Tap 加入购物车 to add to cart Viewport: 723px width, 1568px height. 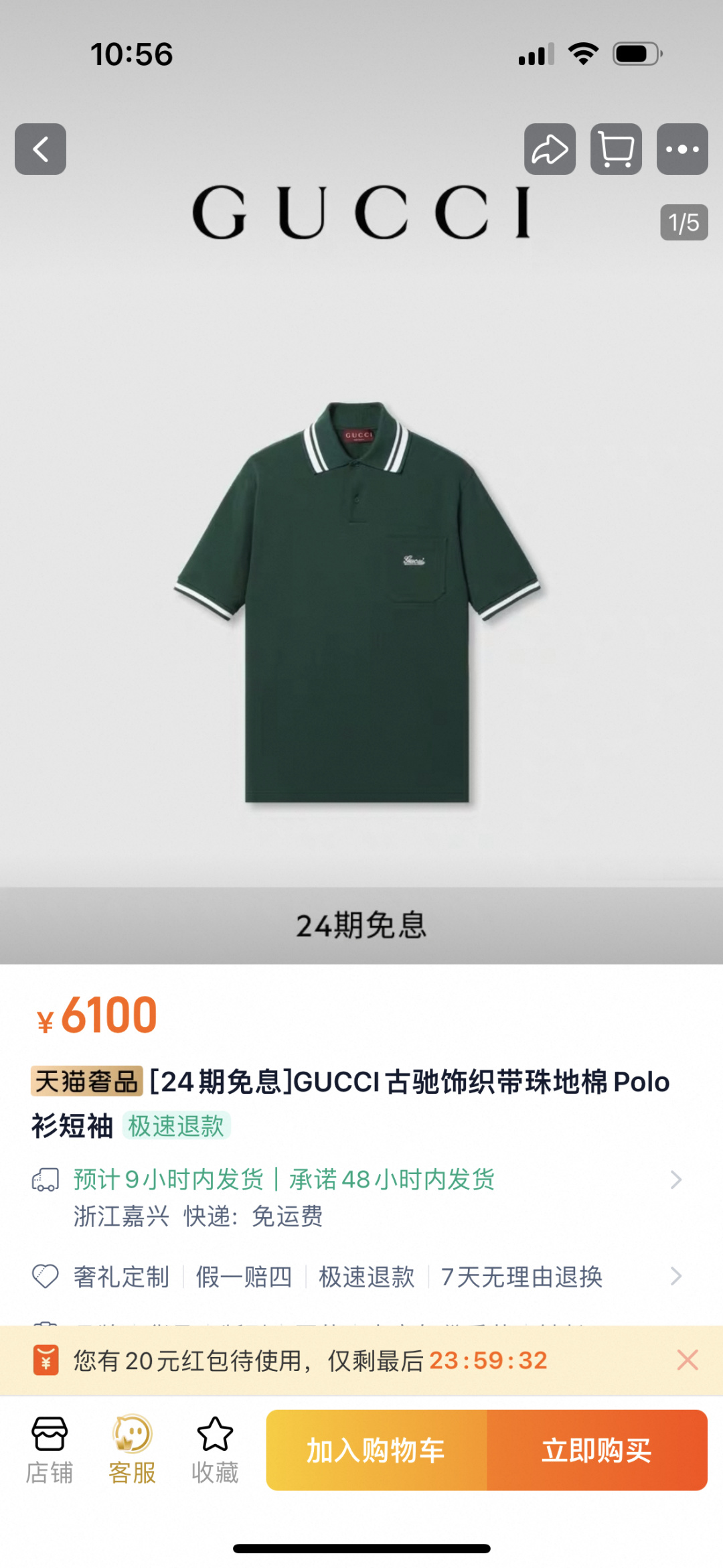tap(376, 1451)
